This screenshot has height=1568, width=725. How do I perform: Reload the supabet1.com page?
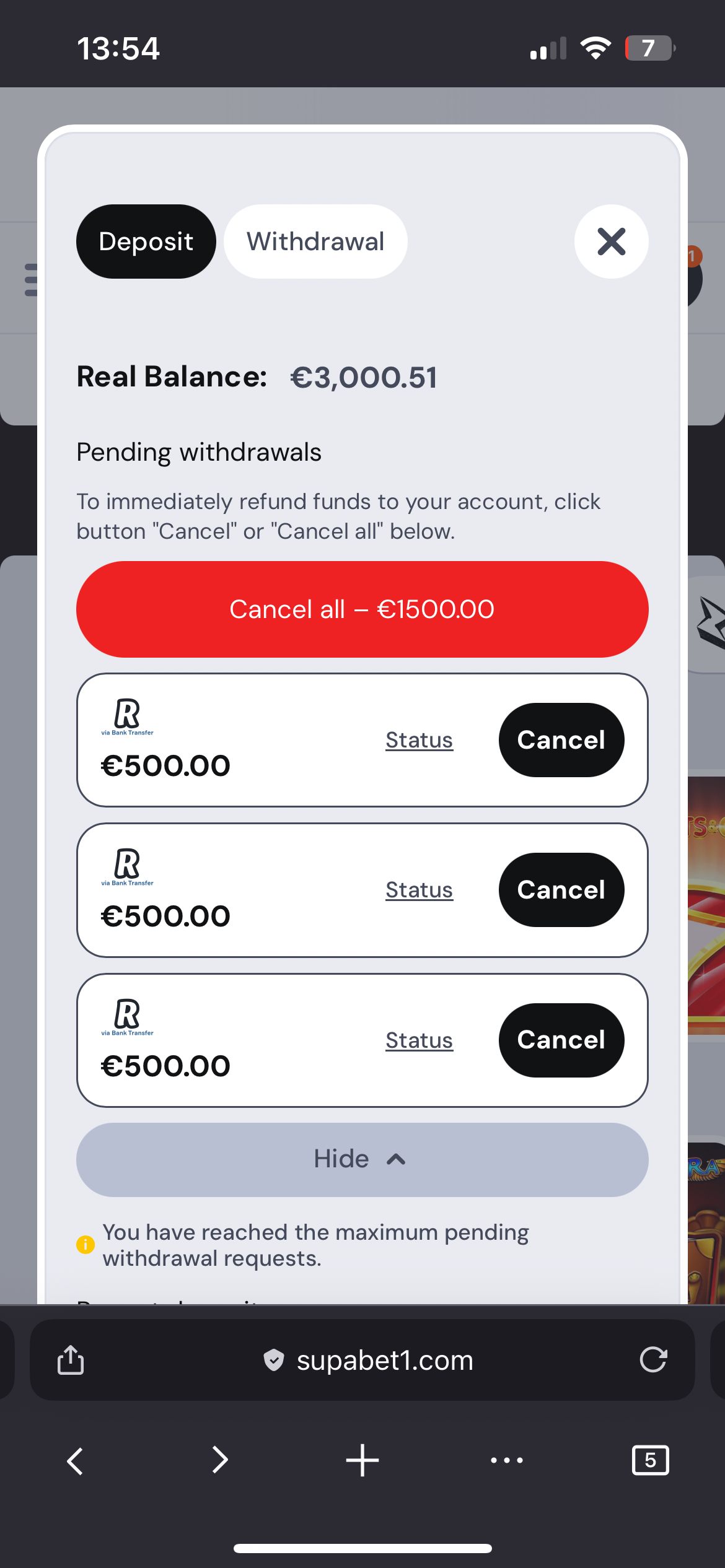point(653,1360)
